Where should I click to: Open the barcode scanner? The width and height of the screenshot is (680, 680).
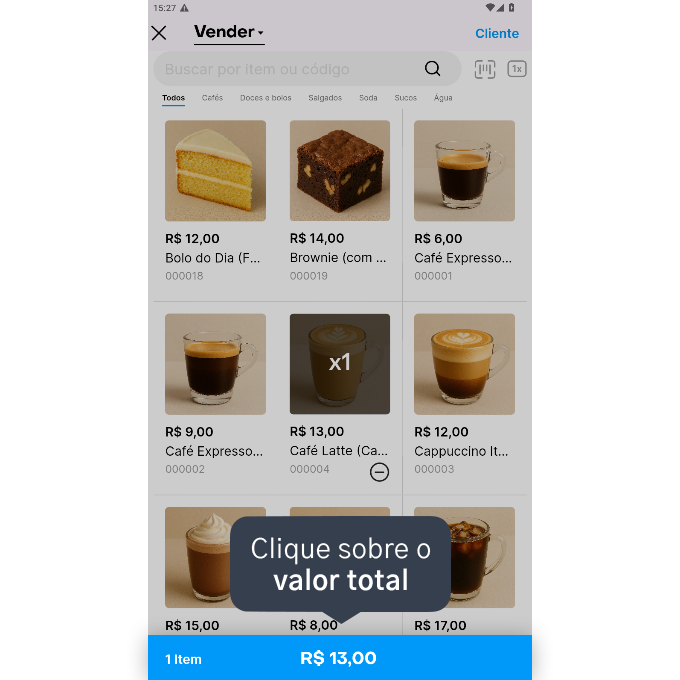coord(485,69)
